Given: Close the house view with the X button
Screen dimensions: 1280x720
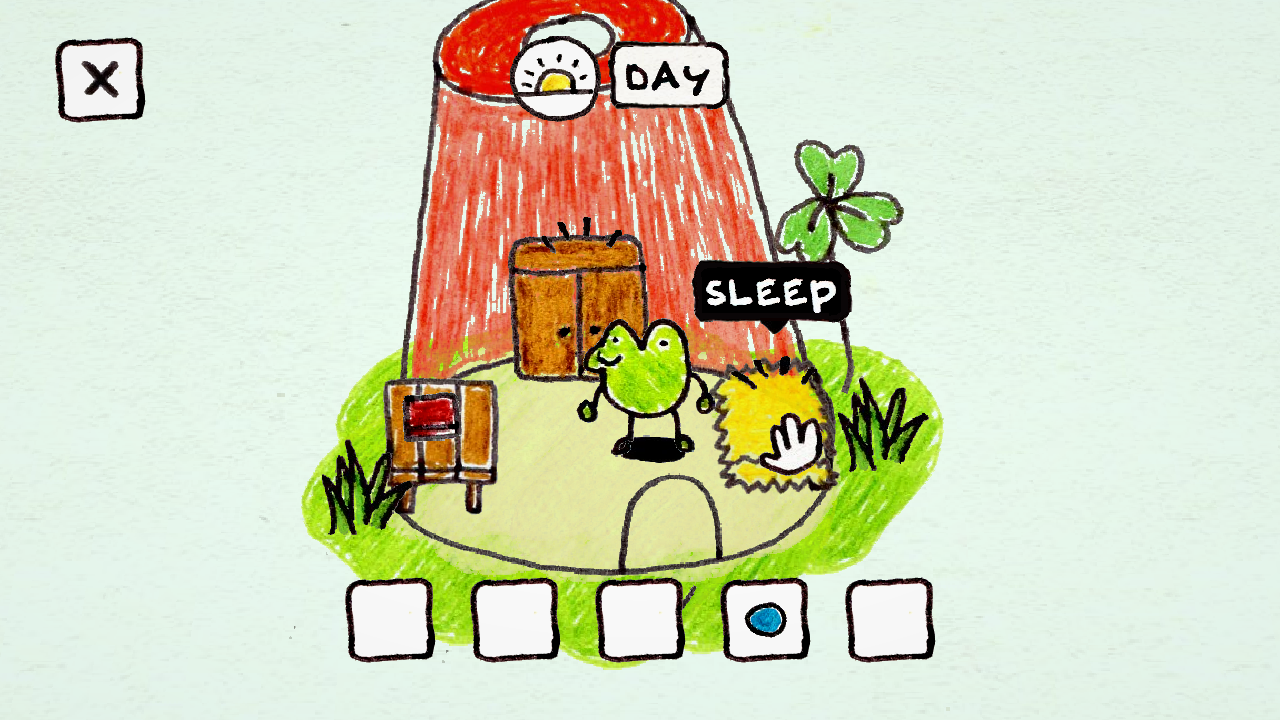Looking at the screenshot, I should [x=100, y=79].
